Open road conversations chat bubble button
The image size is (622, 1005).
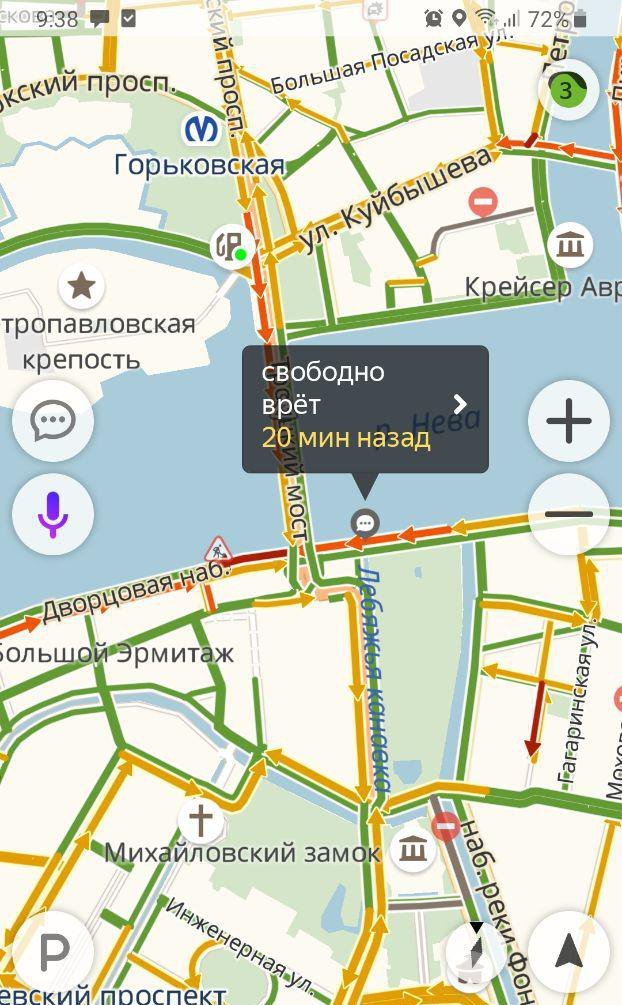(52, 420)
